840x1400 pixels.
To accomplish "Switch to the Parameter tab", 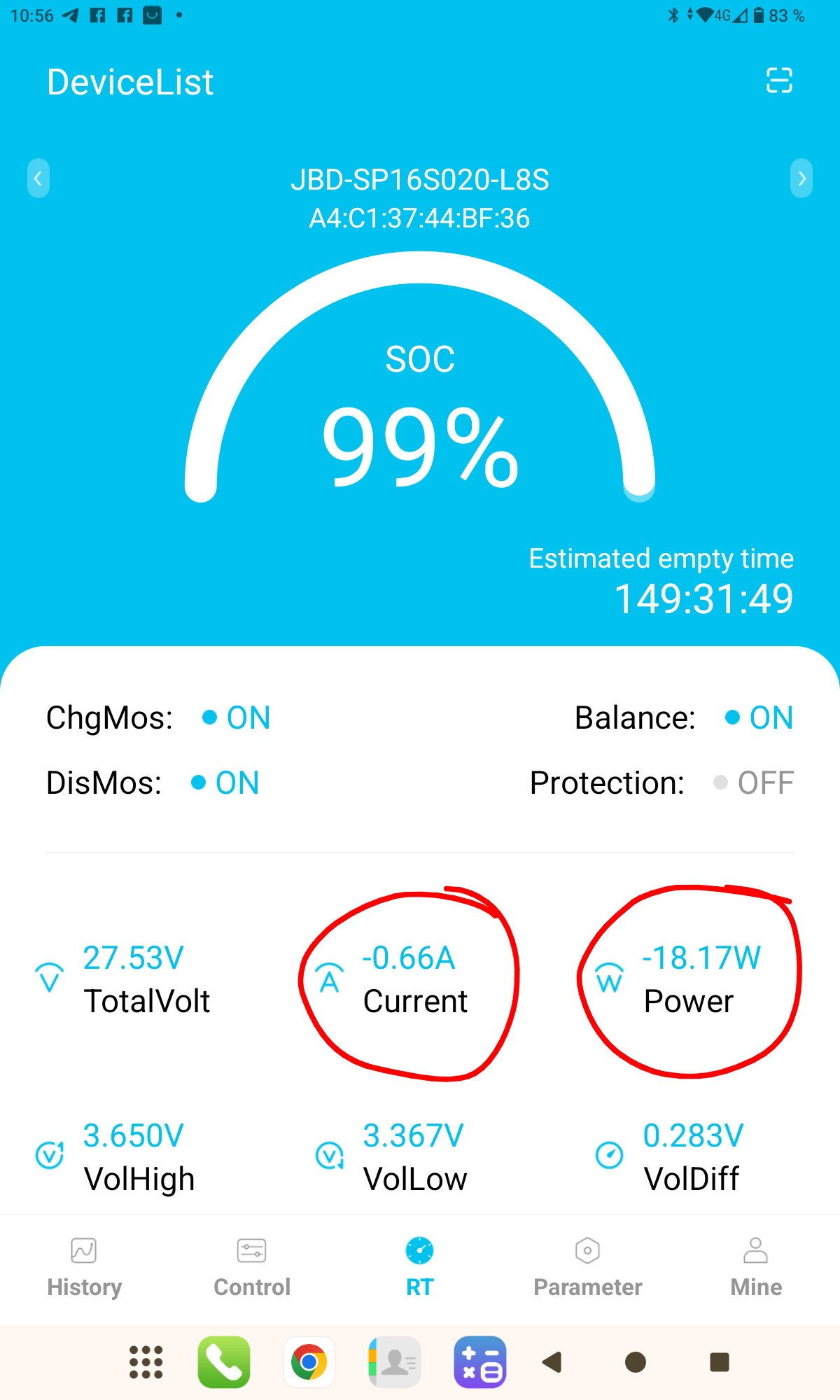I will point(588,1267).
